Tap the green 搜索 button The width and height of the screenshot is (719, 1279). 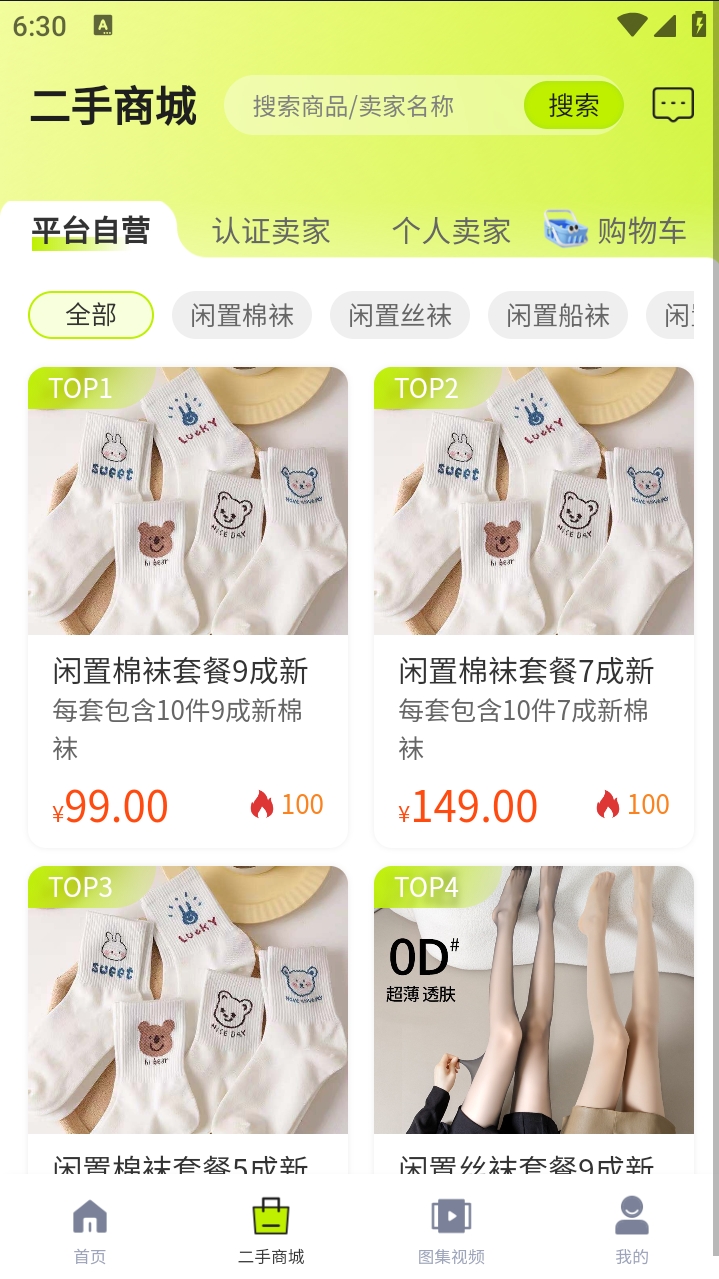(x=573, y=106)
